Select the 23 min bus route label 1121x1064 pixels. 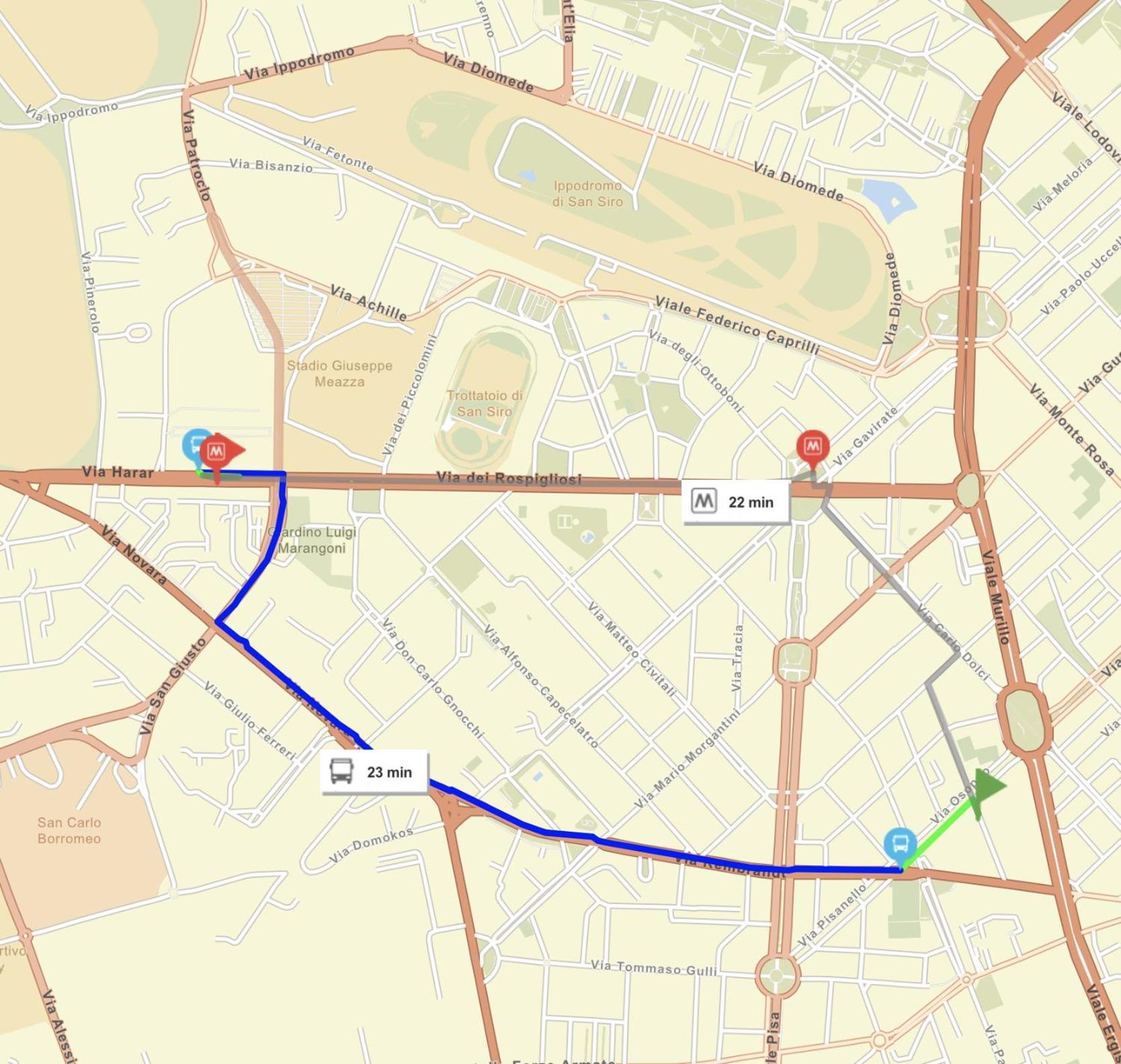374,772
